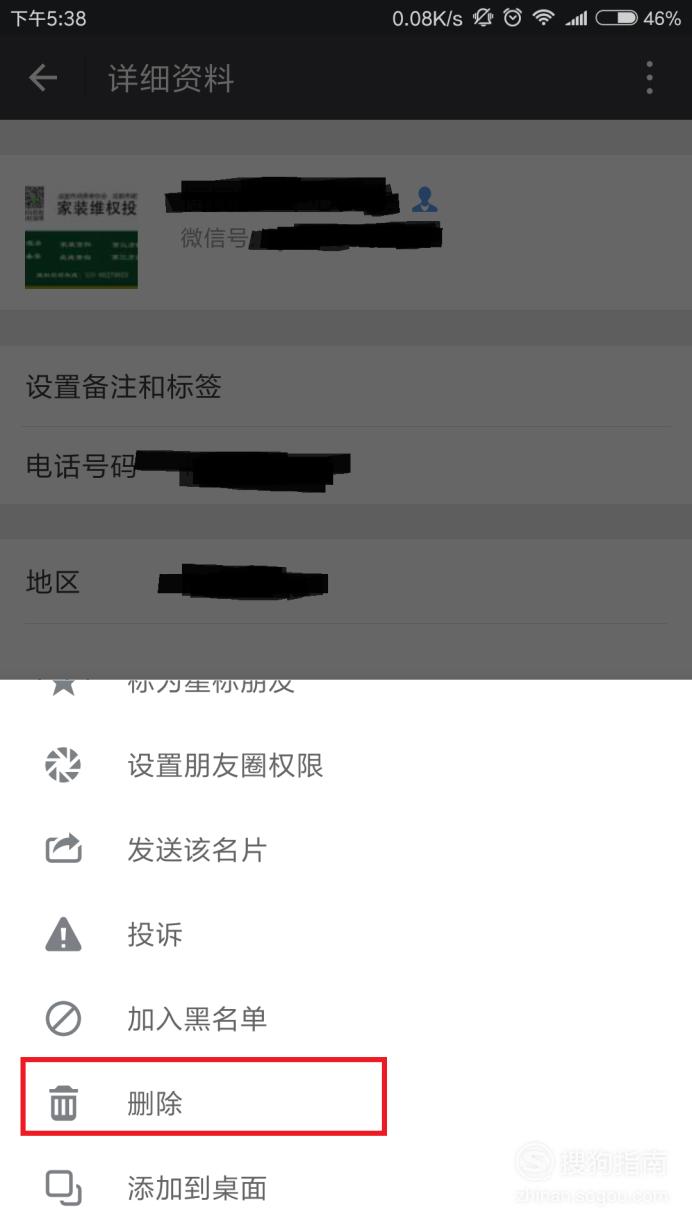Choose 投诉 to report contact

coord(346,935)
